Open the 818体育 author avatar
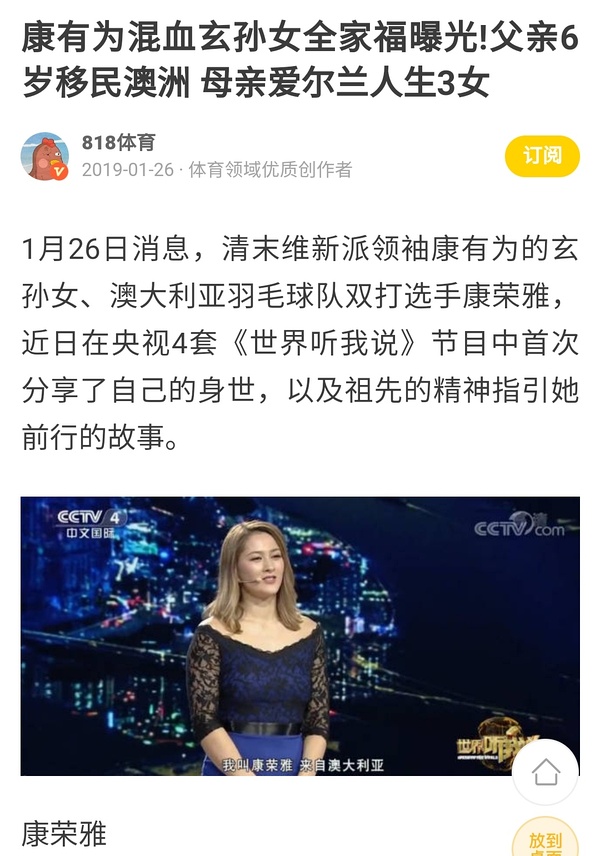This screenshot has height=856, width=600. click(x=45, y=156)
